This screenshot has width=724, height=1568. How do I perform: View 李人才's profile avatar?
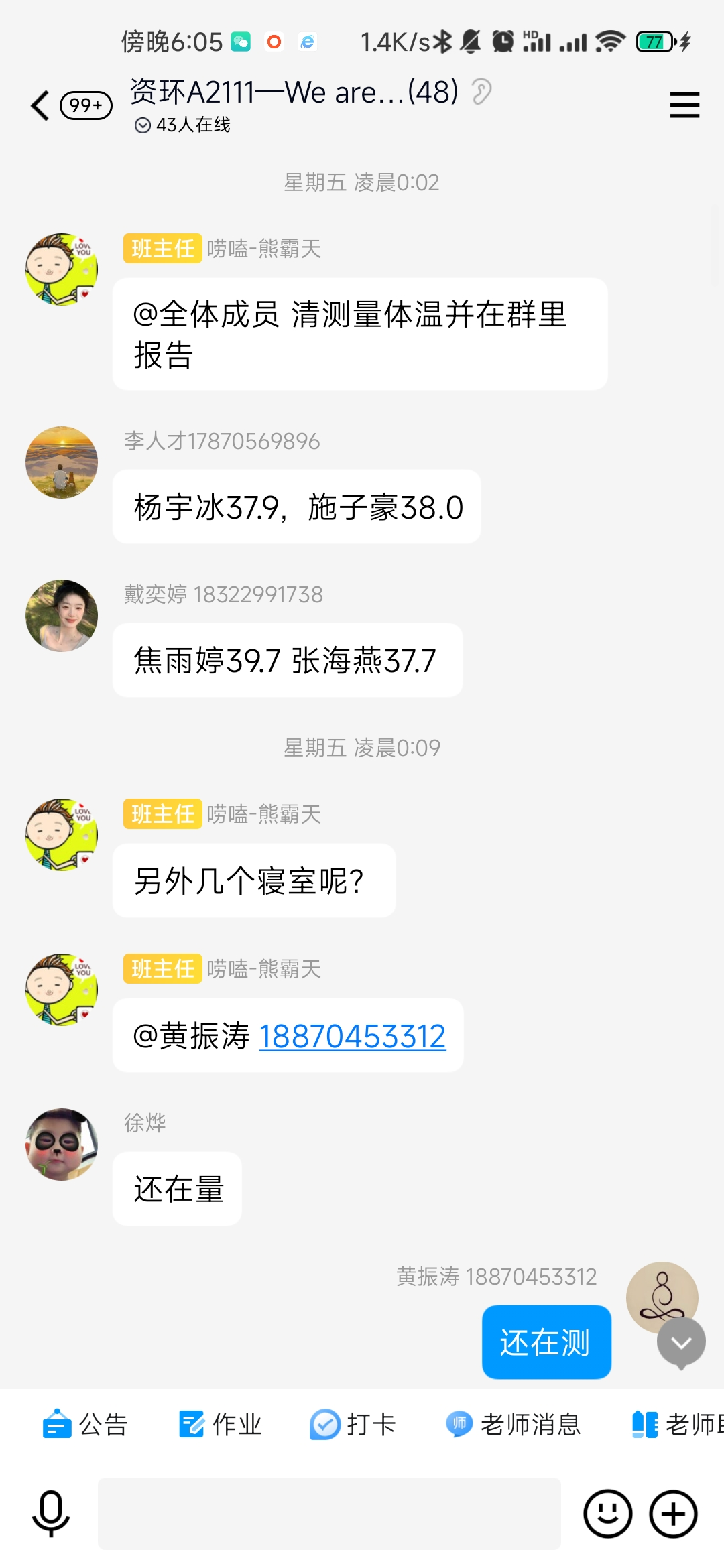click(62, 462)
